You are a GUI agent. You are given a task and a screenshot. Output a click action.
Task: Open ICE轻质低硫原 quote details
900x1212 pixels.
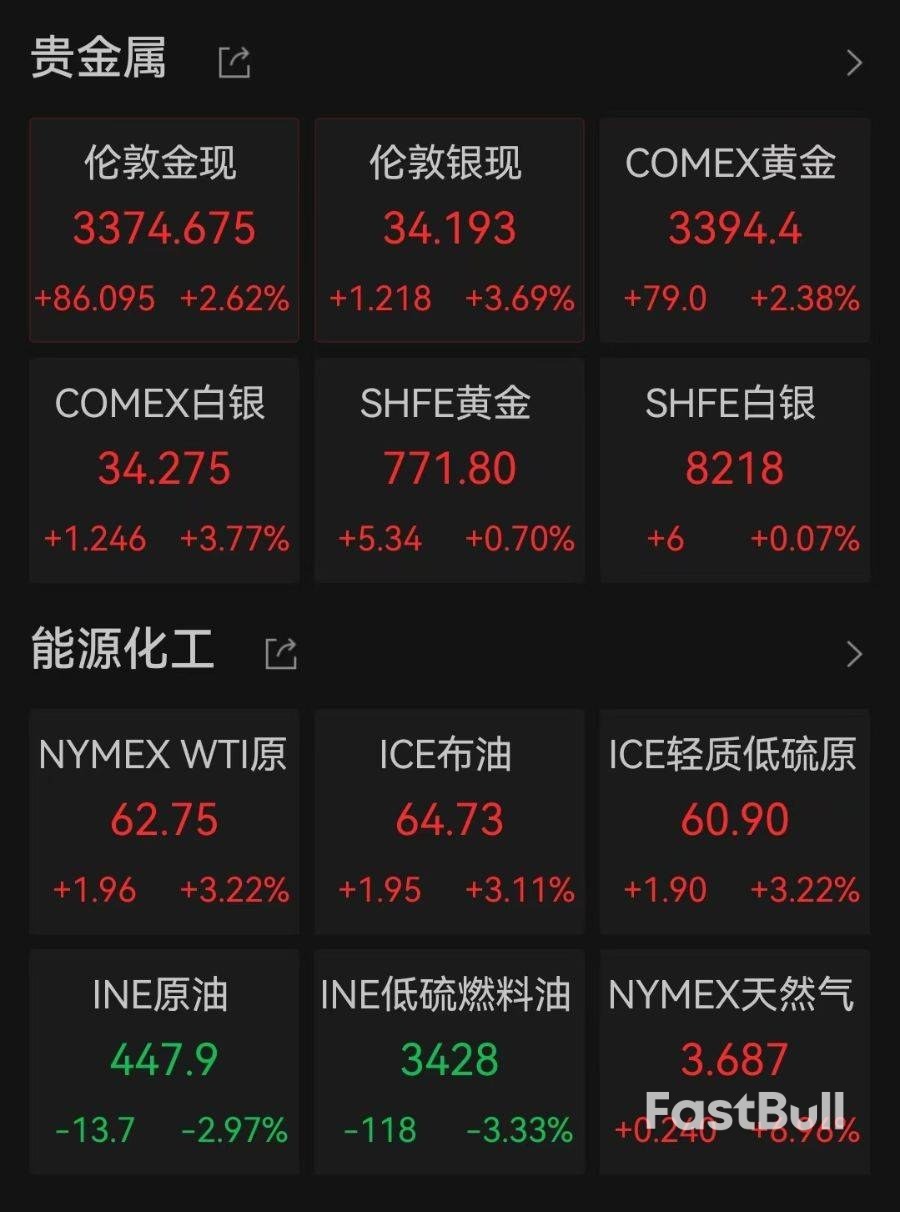(x=735, y=821)
